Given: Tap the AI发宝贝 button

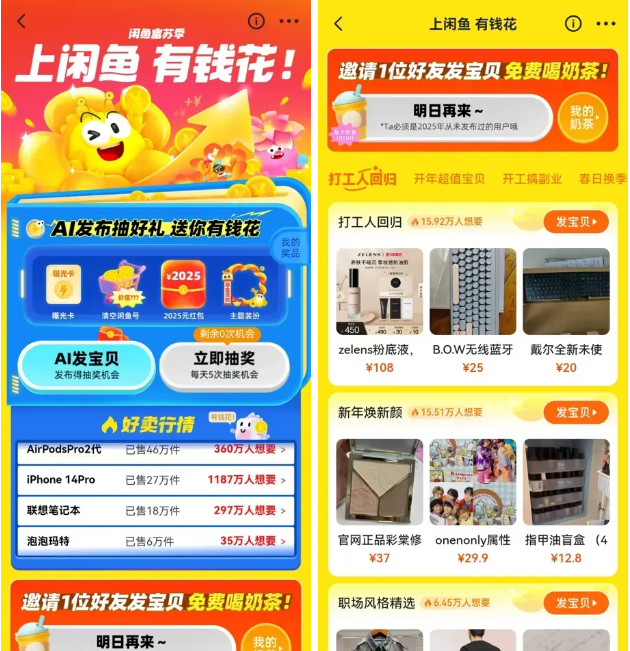Looking at the screenshot, I should pos(86,364).
